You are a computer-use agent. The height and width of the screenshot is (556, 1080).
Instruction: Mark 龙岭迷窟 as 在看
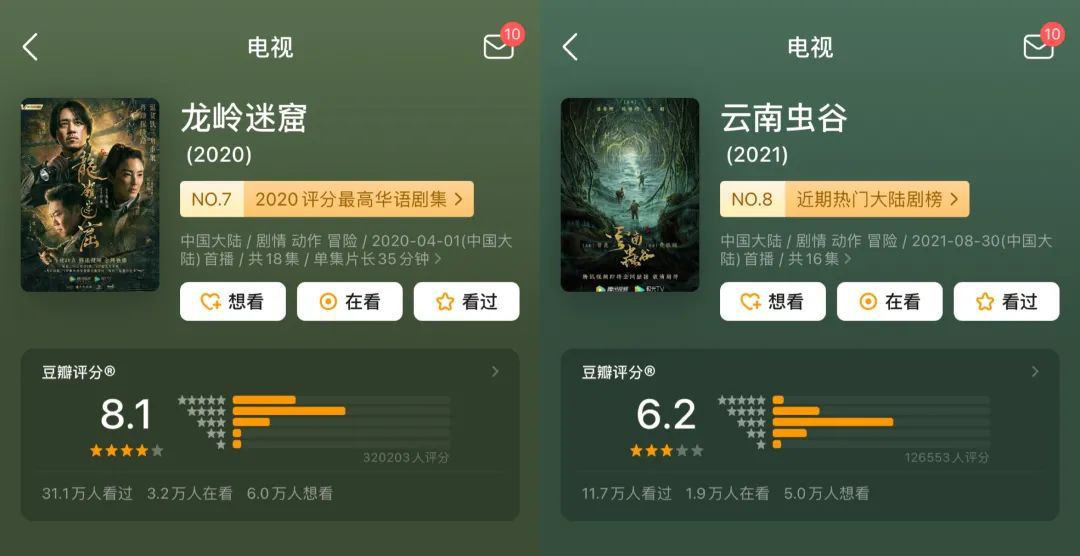[x=349, y=302]
